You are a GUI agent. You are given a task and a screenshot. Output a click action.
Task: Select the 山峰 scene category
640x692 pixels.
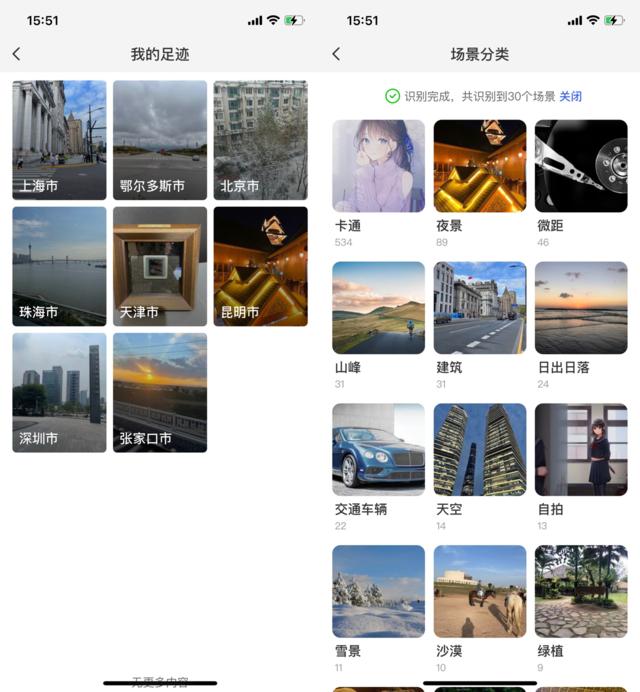coord(378,308)
